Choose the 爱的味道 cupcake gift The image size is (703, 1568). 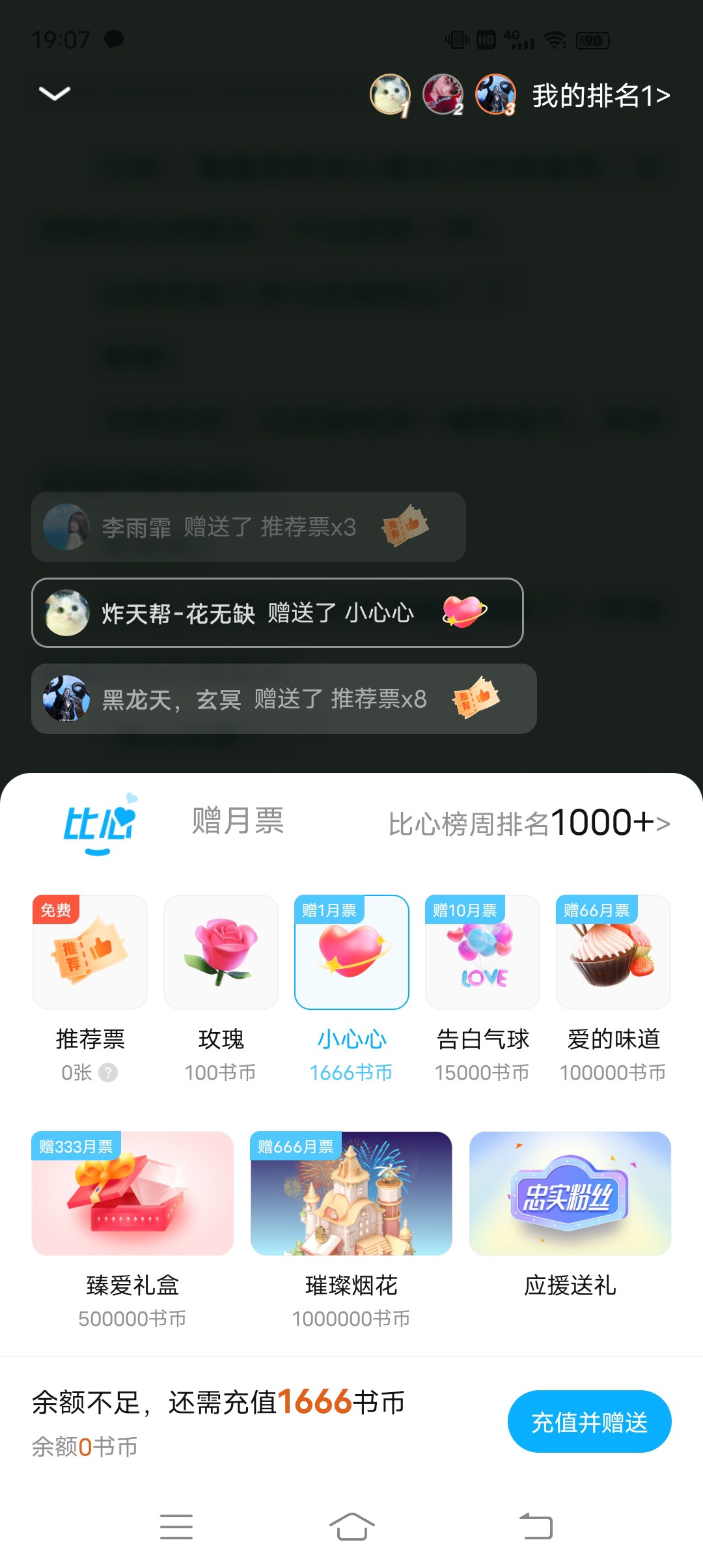[x=613, y=952]
